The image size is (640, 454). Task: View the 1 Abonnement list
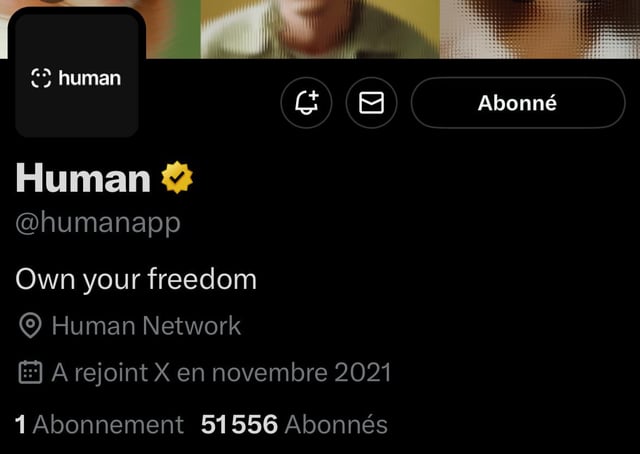pos(100,424)
